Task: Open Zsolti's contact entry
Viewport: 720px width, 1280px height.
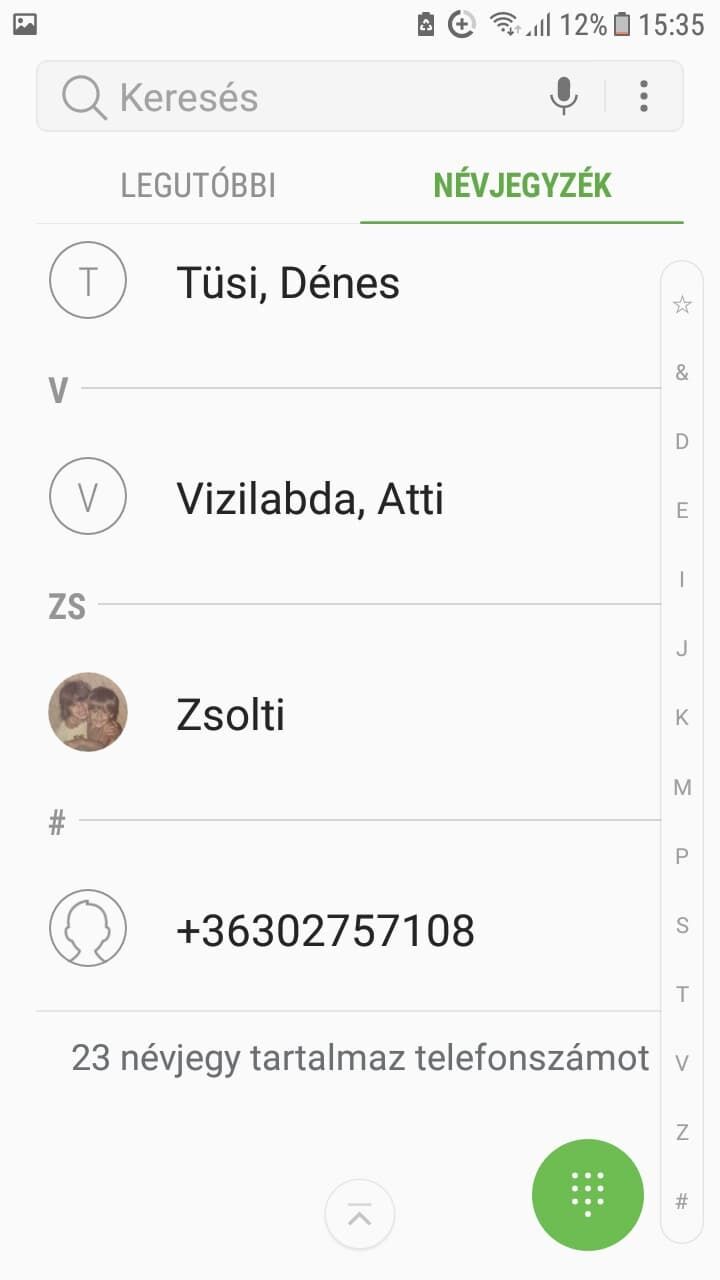Action: [x=348, y=714]
